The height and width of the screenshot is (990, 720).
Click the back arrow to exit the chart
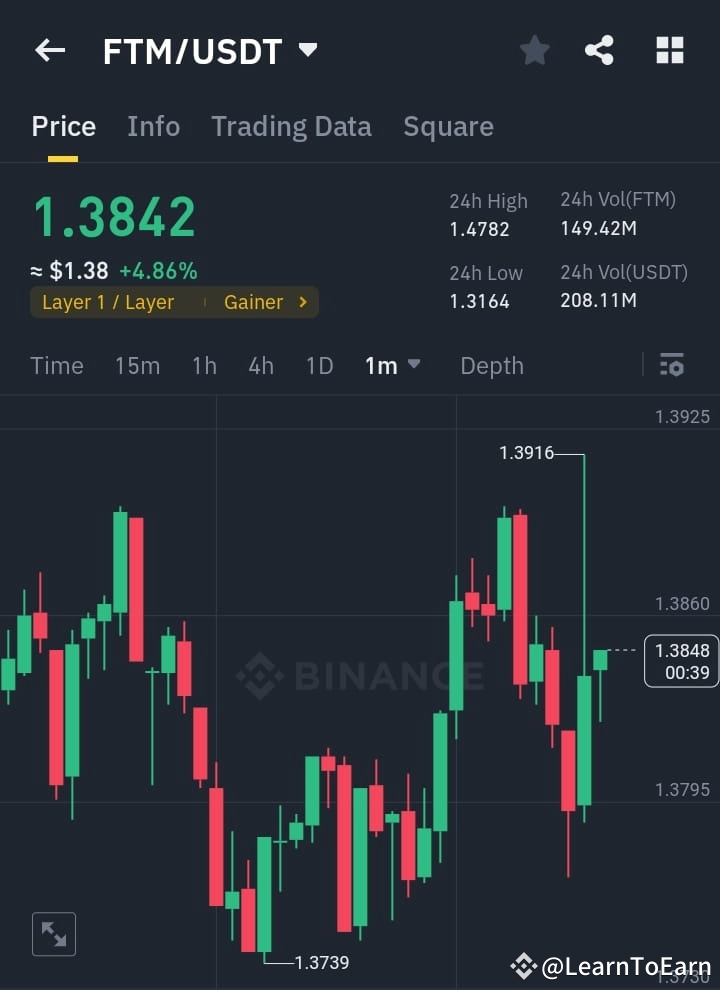(49, 50)
